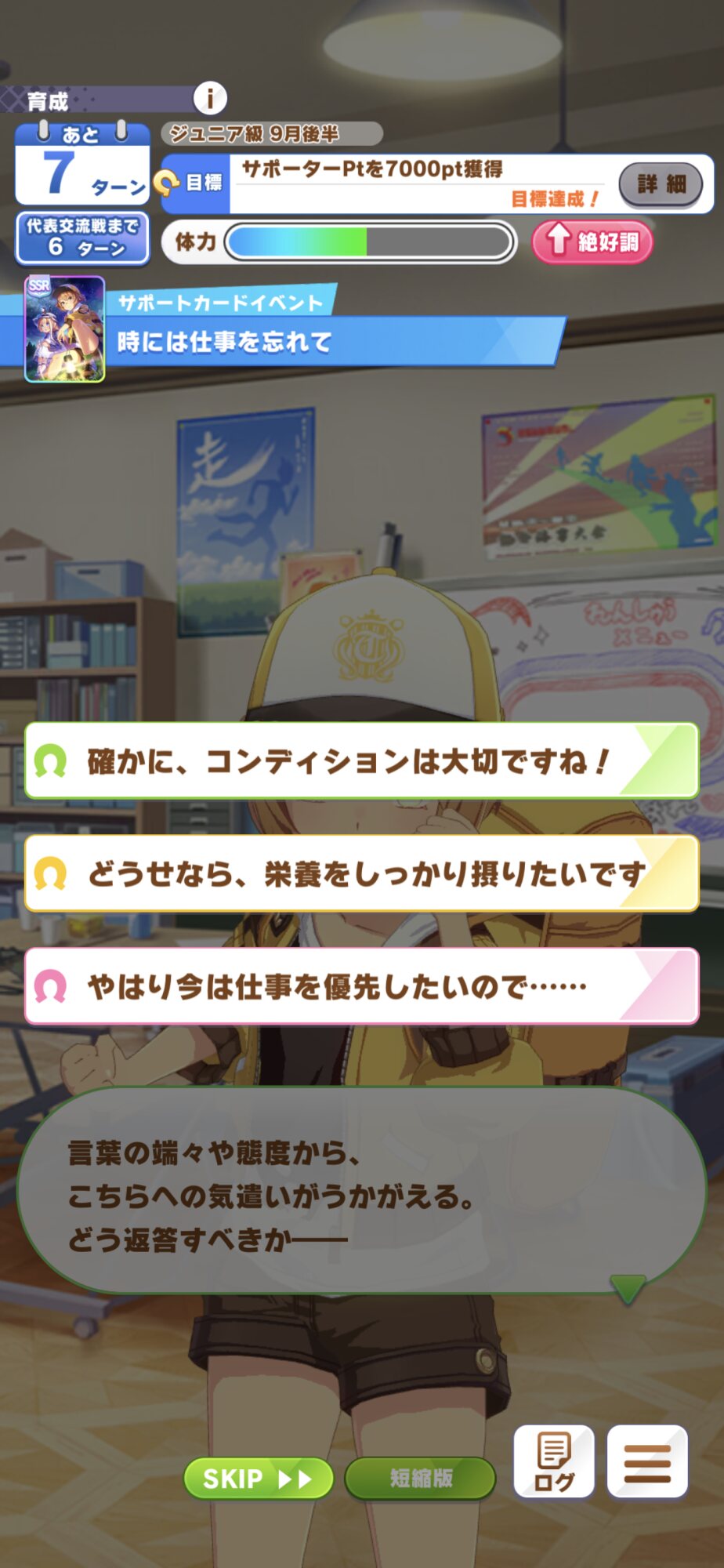Toggle the 短縮版 shortened mode button
This screenshot has width=724, height=1568.
click(420, 1479)
